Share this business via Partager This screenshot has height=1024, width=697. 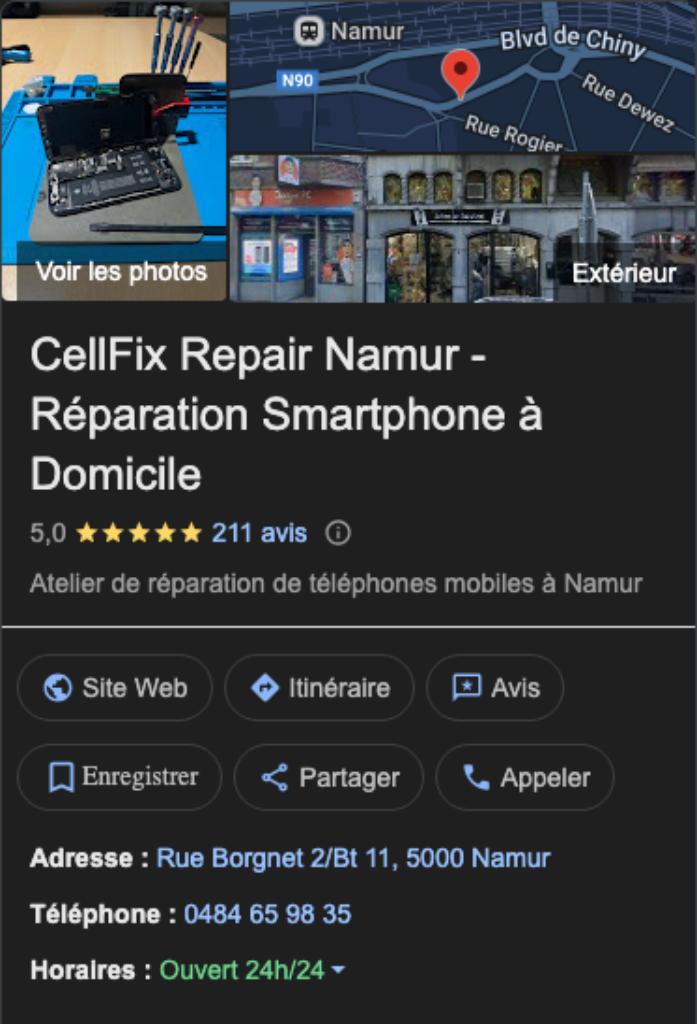click(329, 777)
